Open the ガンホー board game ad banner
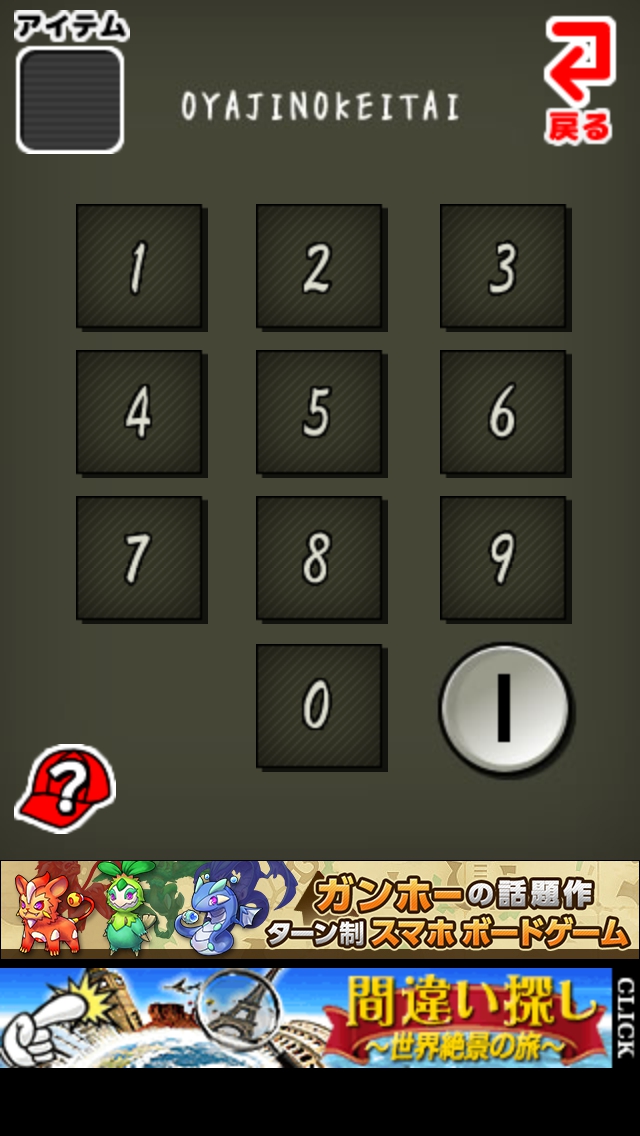This screenshot has width=640, height=1136. (x=320, y=908)
